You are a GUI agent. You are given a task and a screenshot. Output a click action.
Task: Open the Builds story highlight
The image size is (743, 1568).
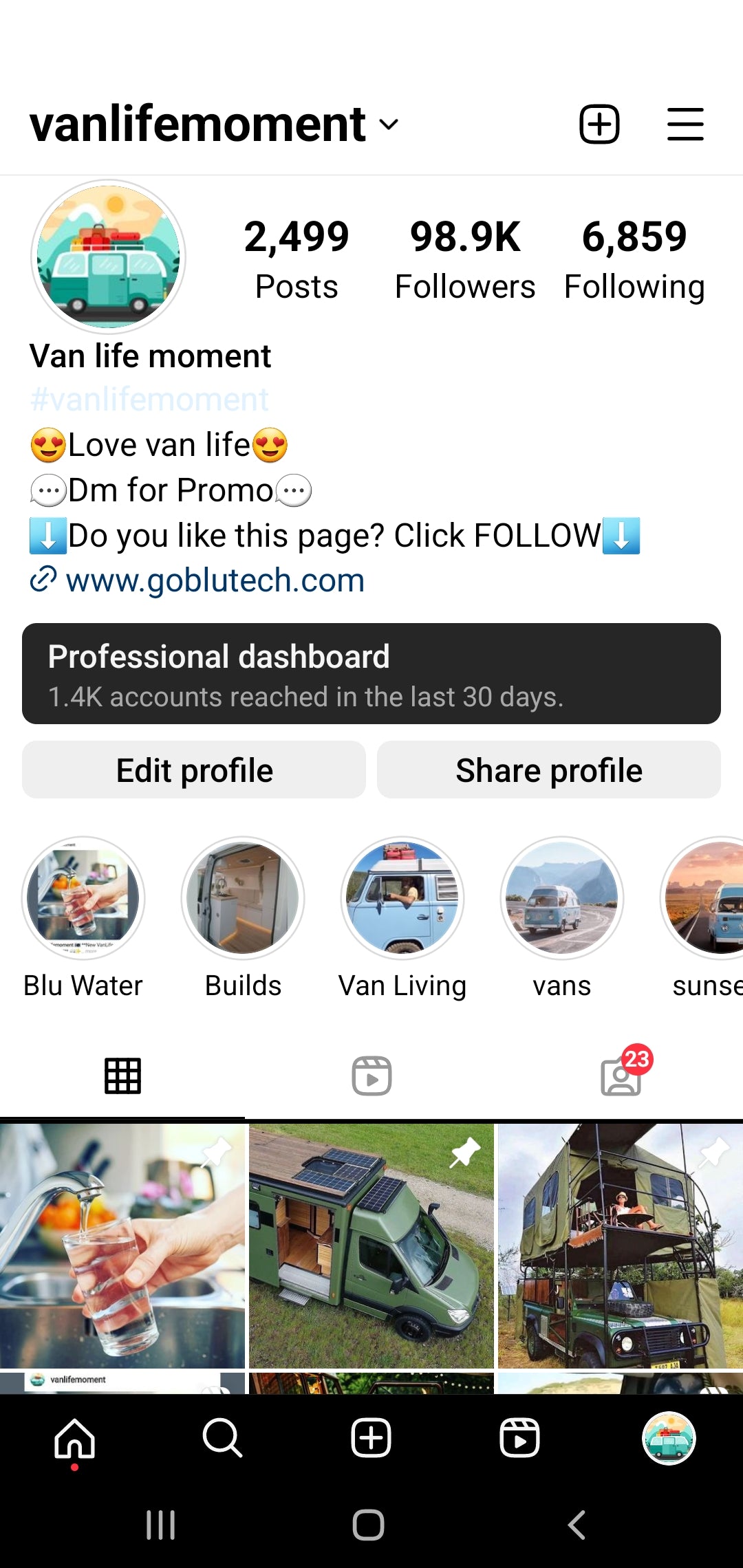click(x=242, y=899)
